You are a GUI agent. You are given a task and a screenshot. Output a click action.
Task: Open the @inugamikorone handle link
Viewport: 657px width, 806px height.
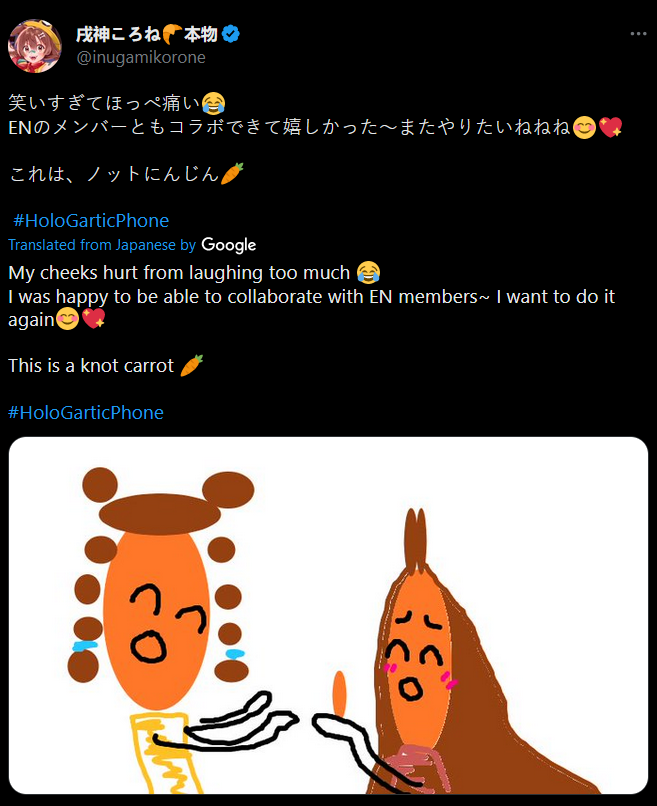[x=141, y=57]
